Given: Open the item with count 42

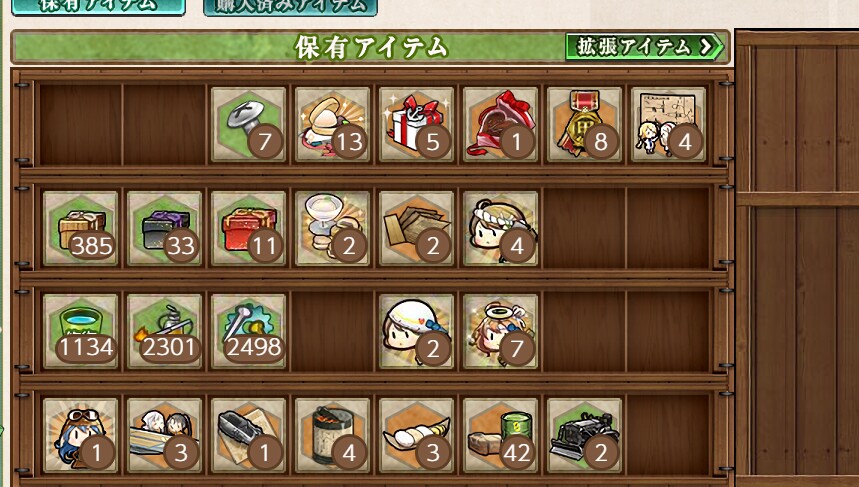Looking at the screenshot, I should pyautogui.click(x=501, y=435).
